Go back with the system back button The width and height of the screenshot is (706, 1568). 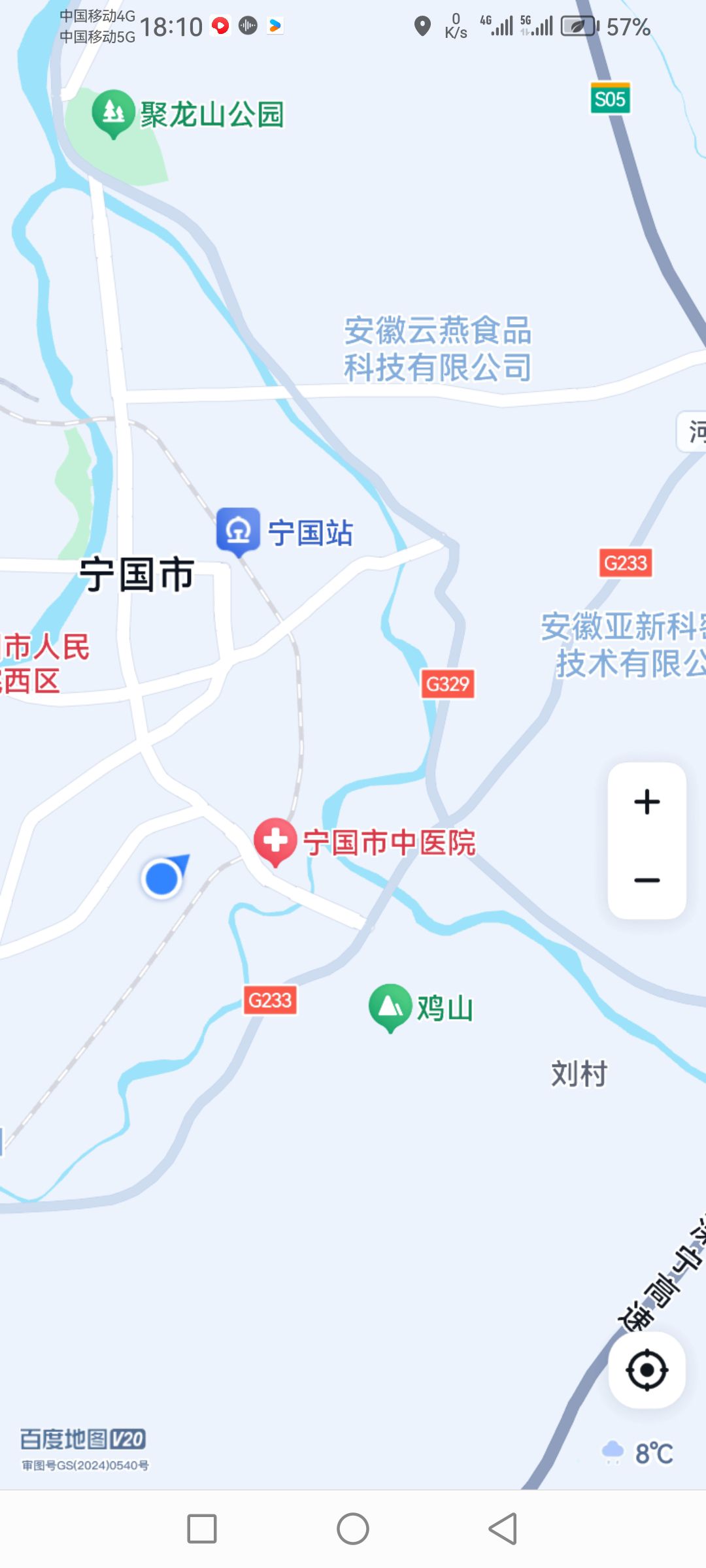coord(503,1529)
